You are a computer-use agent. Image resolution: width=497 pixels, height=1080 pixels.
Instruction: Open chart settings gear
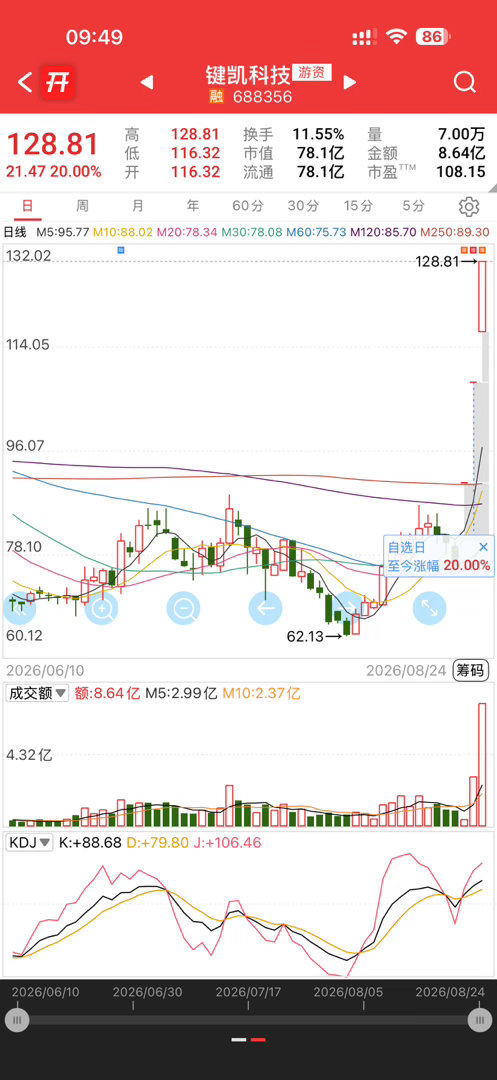click(x=469, y=206)
